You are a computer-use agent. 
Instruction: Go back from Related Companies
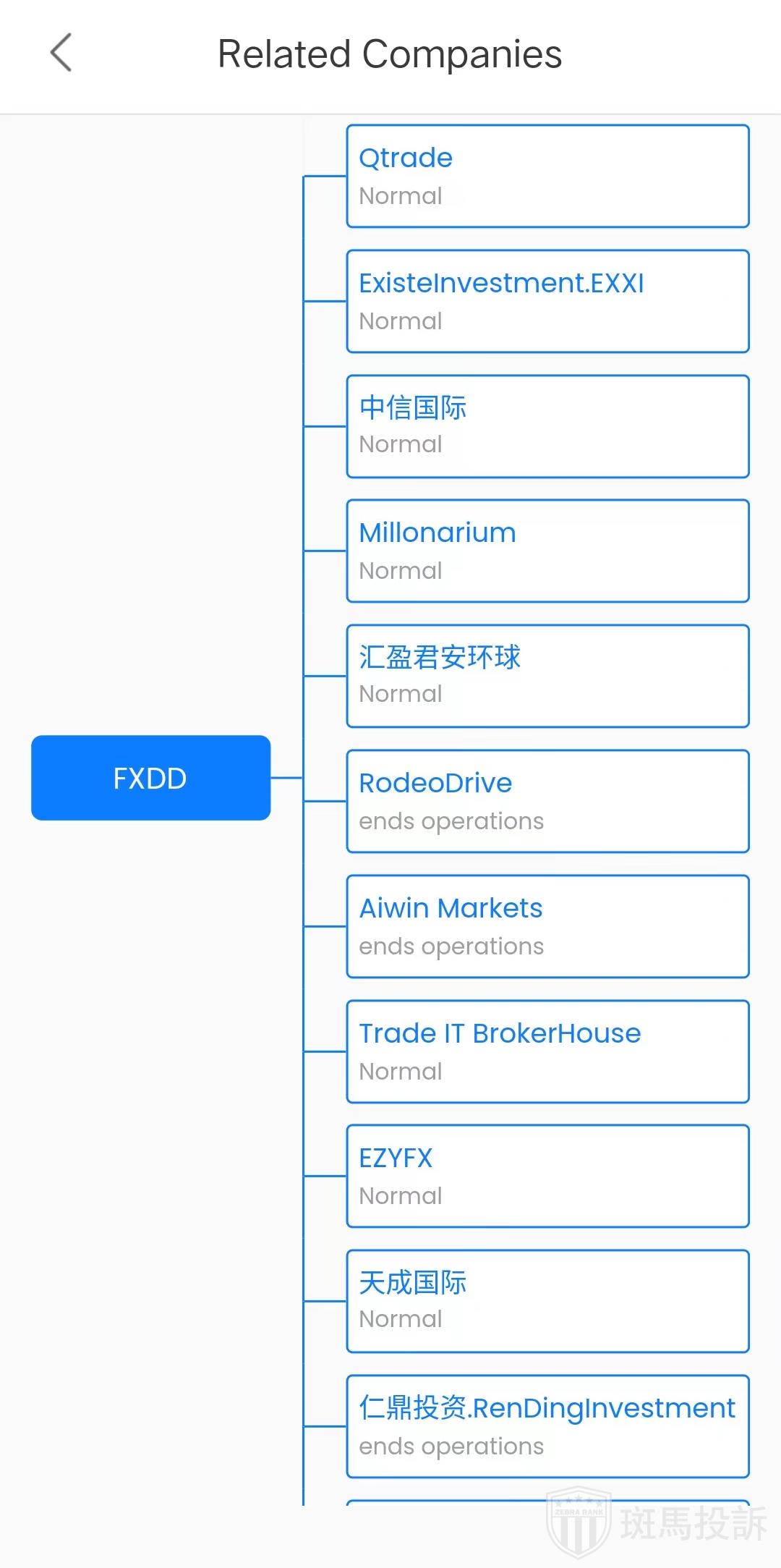(x=61, y=53)
